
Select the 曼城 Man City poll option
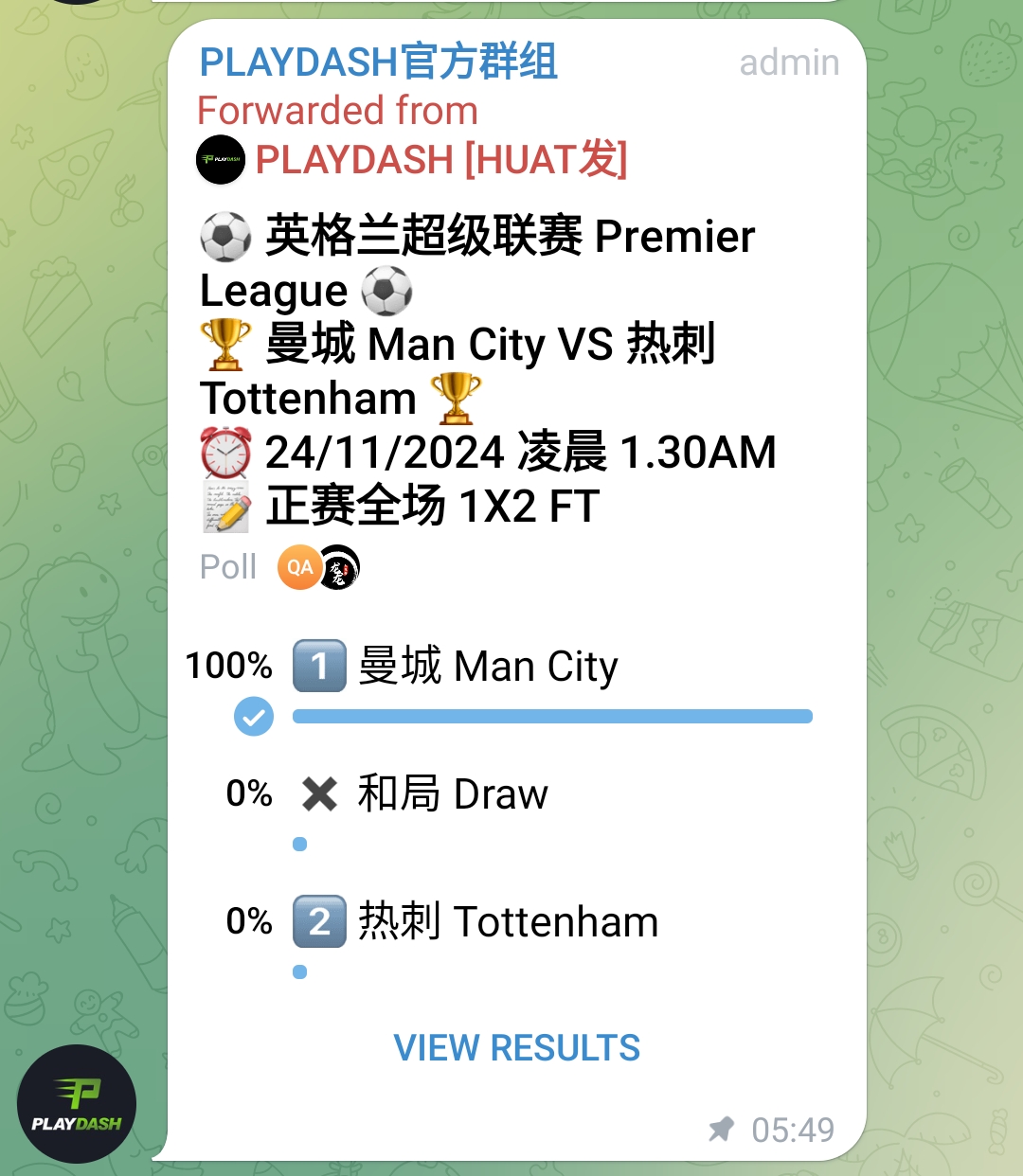pos(488,667)
